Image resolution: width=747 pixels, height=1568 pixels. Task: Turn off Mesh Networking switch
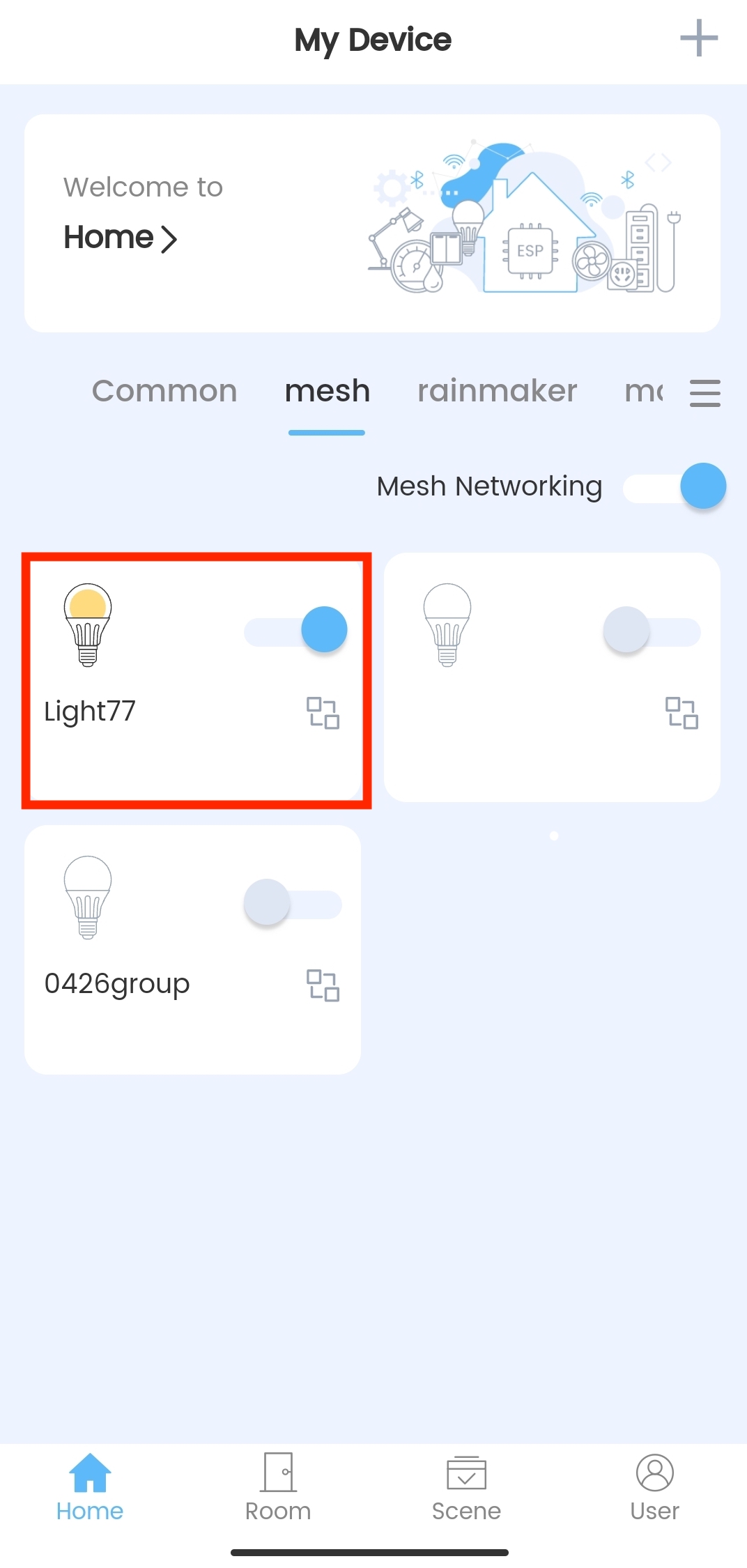click(x=675, y=486)
